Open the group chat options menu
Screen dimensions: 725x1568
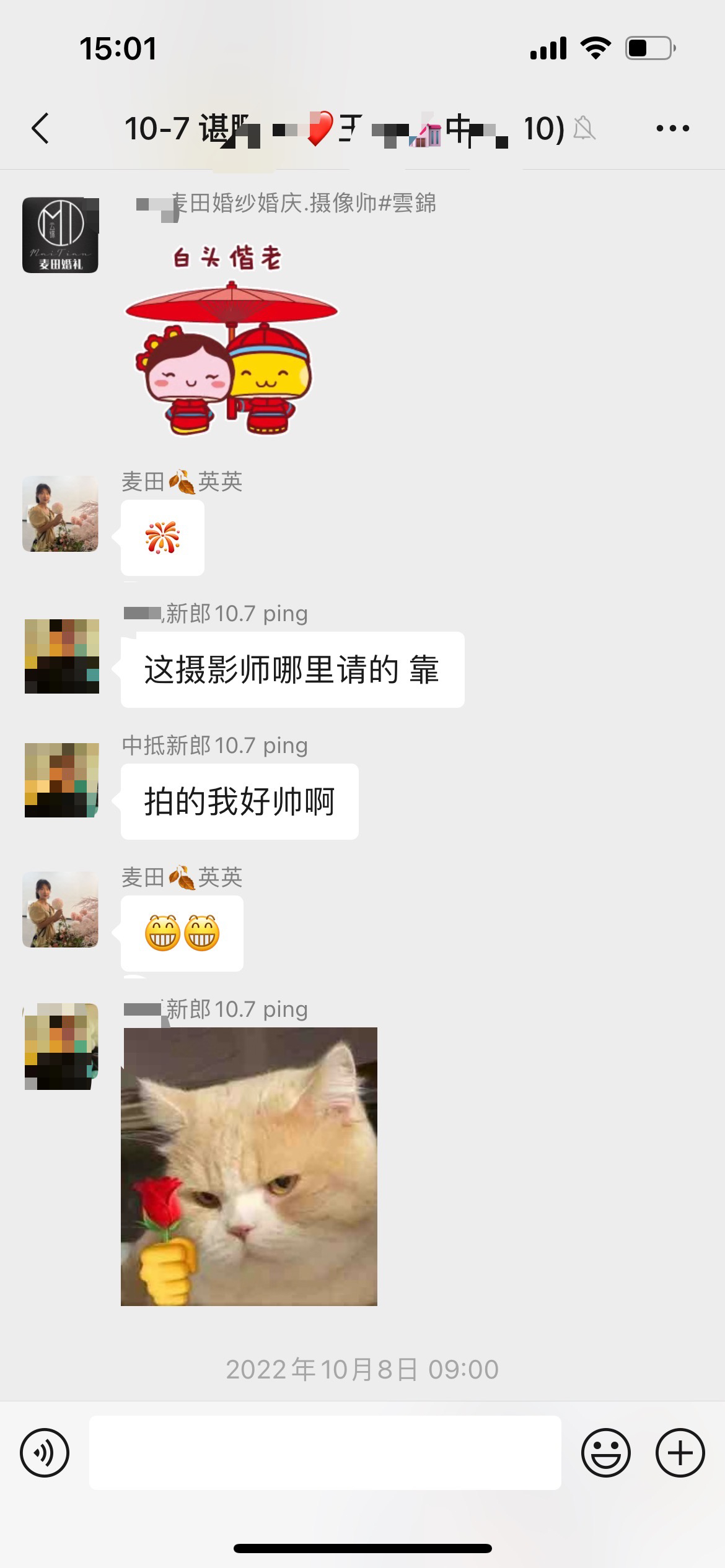pyautogui.click(x=672, y=129)
